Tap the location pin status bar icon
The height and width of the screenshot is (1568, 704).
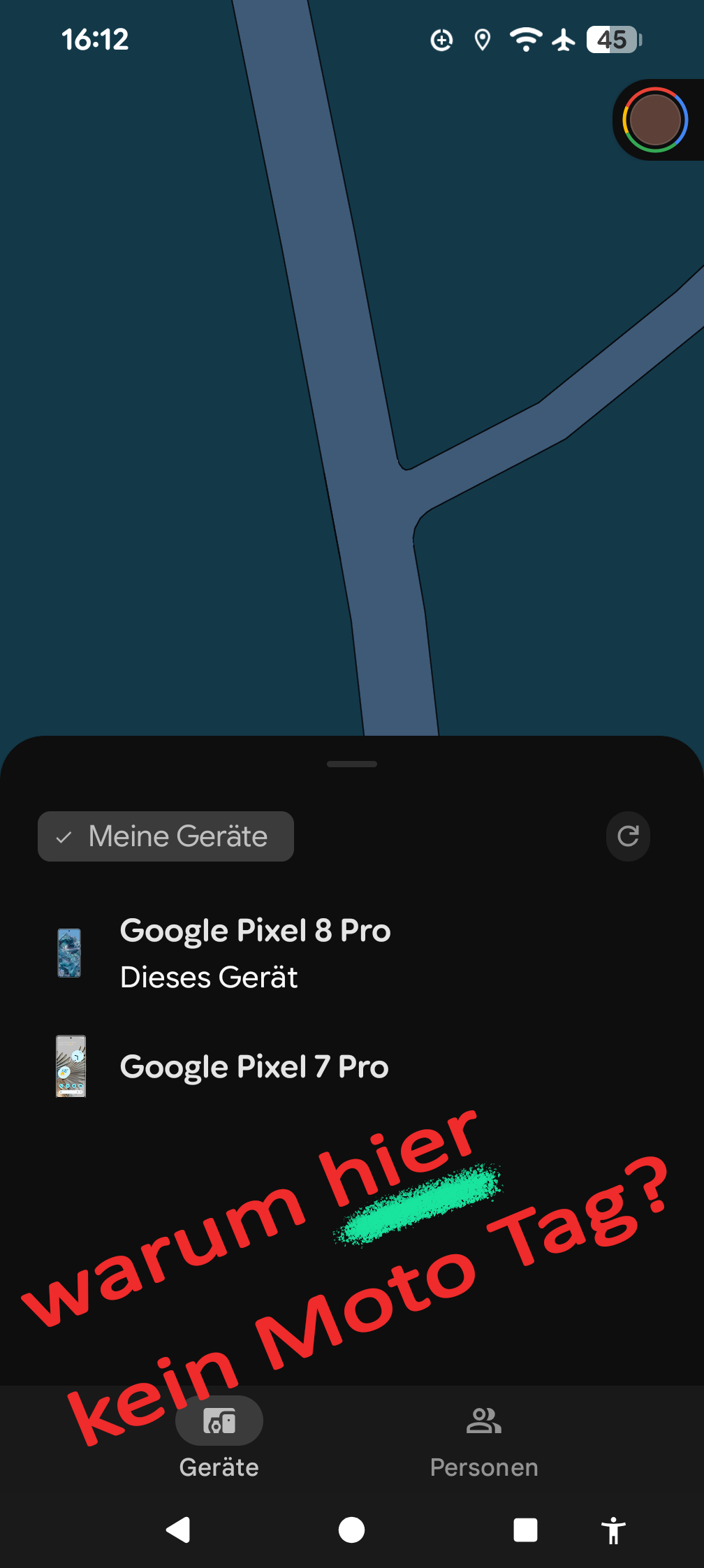481,40
